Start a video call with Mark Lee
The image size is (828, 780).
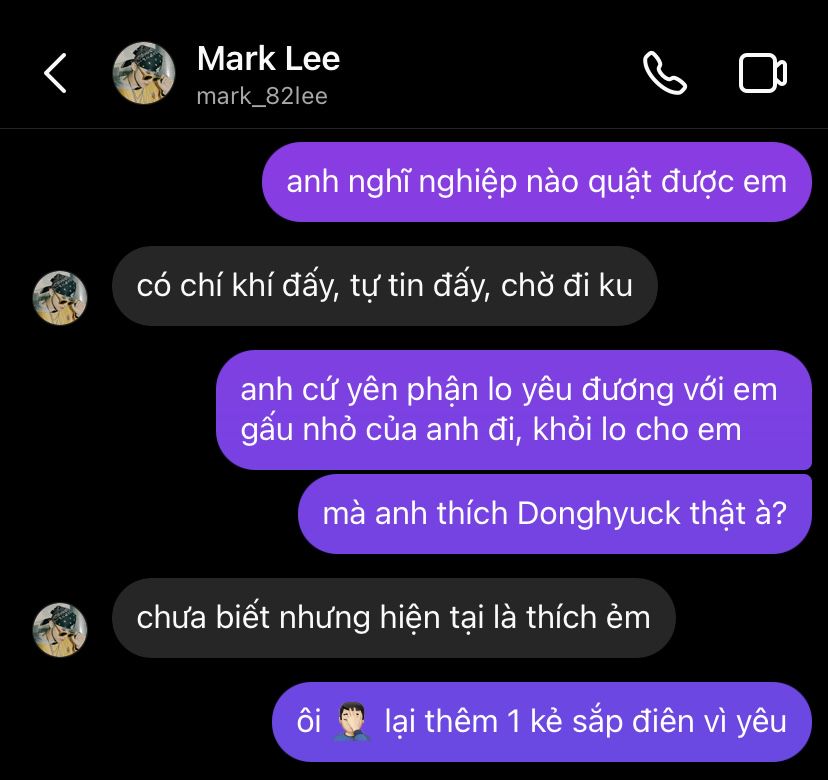point(762,73)
